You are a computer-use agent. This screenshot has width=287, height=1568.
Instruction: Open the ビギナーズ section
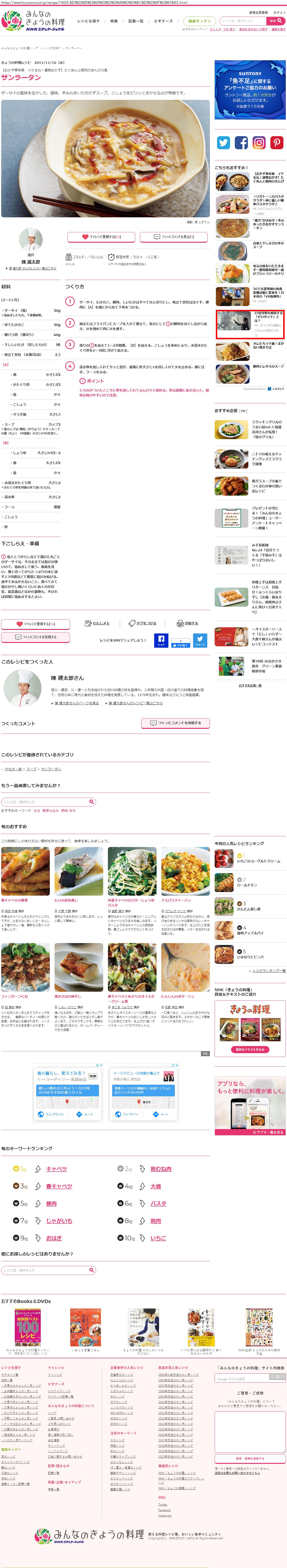click(164, 21)
